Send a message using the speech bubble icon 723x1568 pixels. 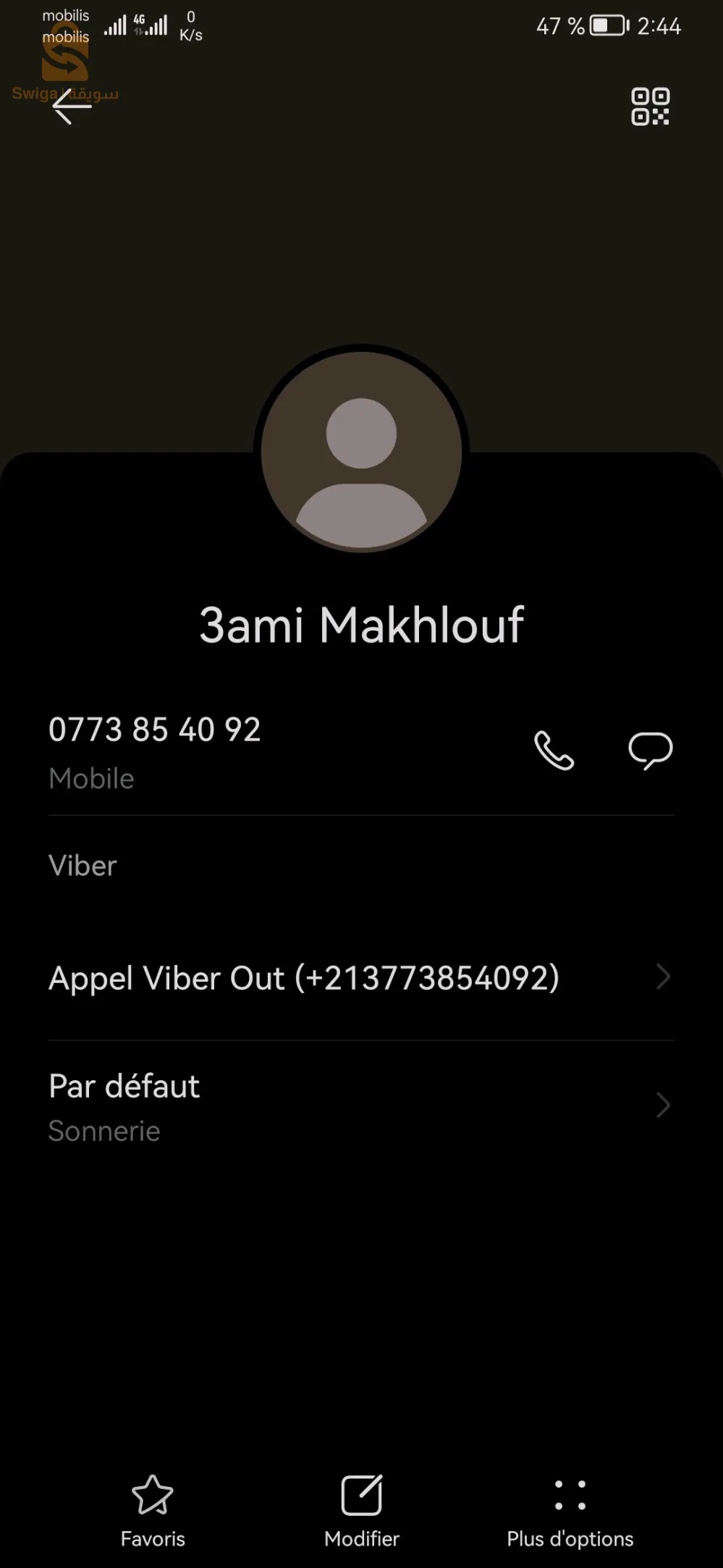pos(650,750)
